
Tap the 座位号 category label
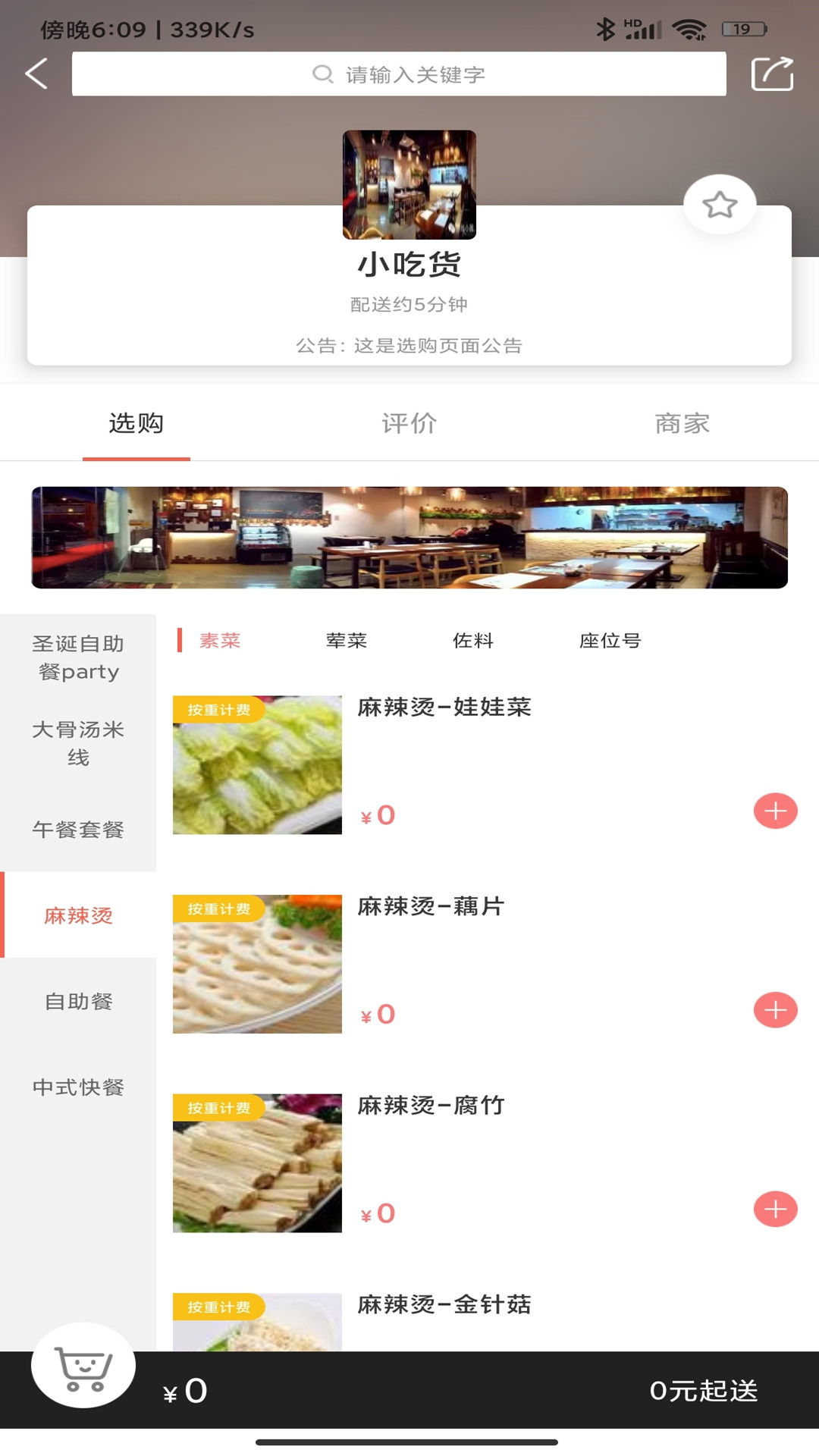coord(610,641)
